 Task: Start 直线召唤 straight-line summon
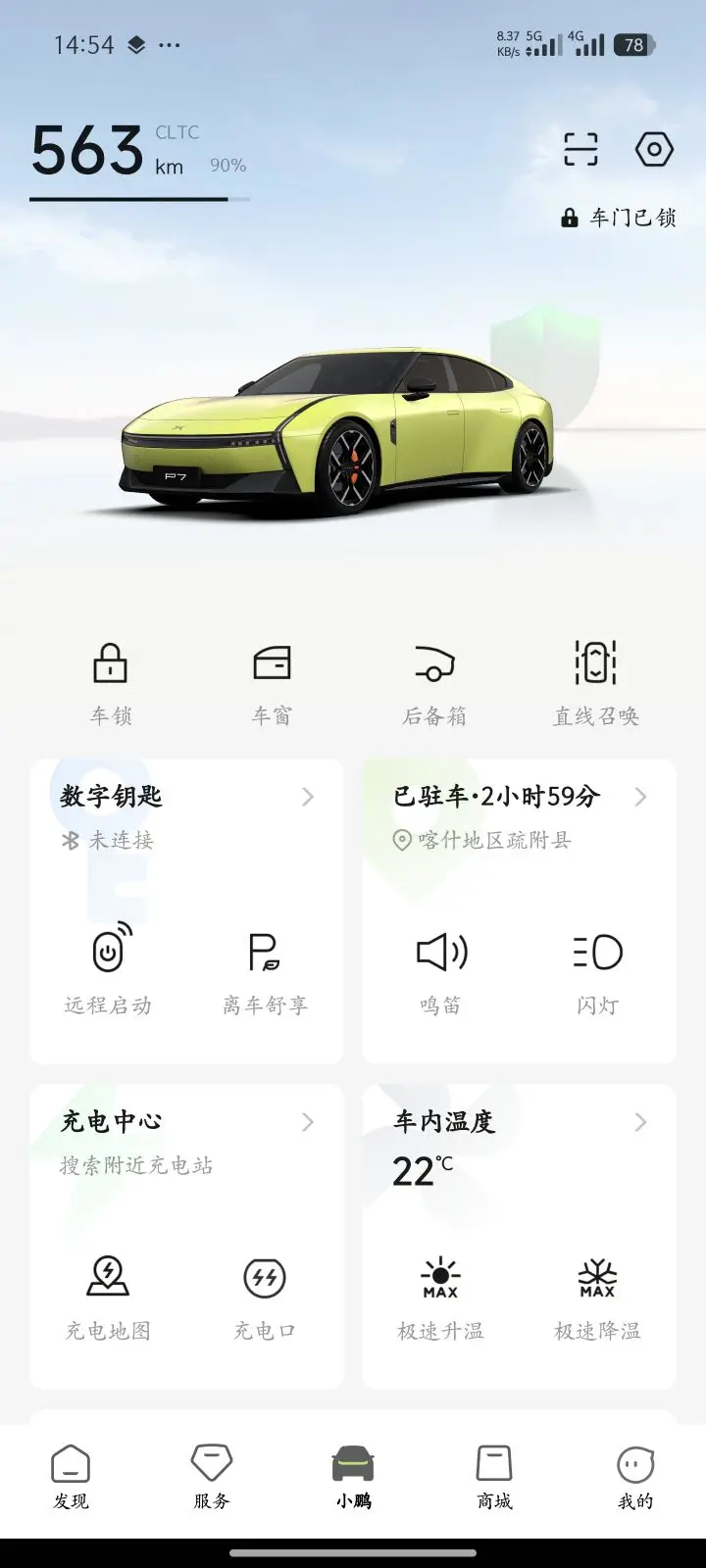coord(595,682)
